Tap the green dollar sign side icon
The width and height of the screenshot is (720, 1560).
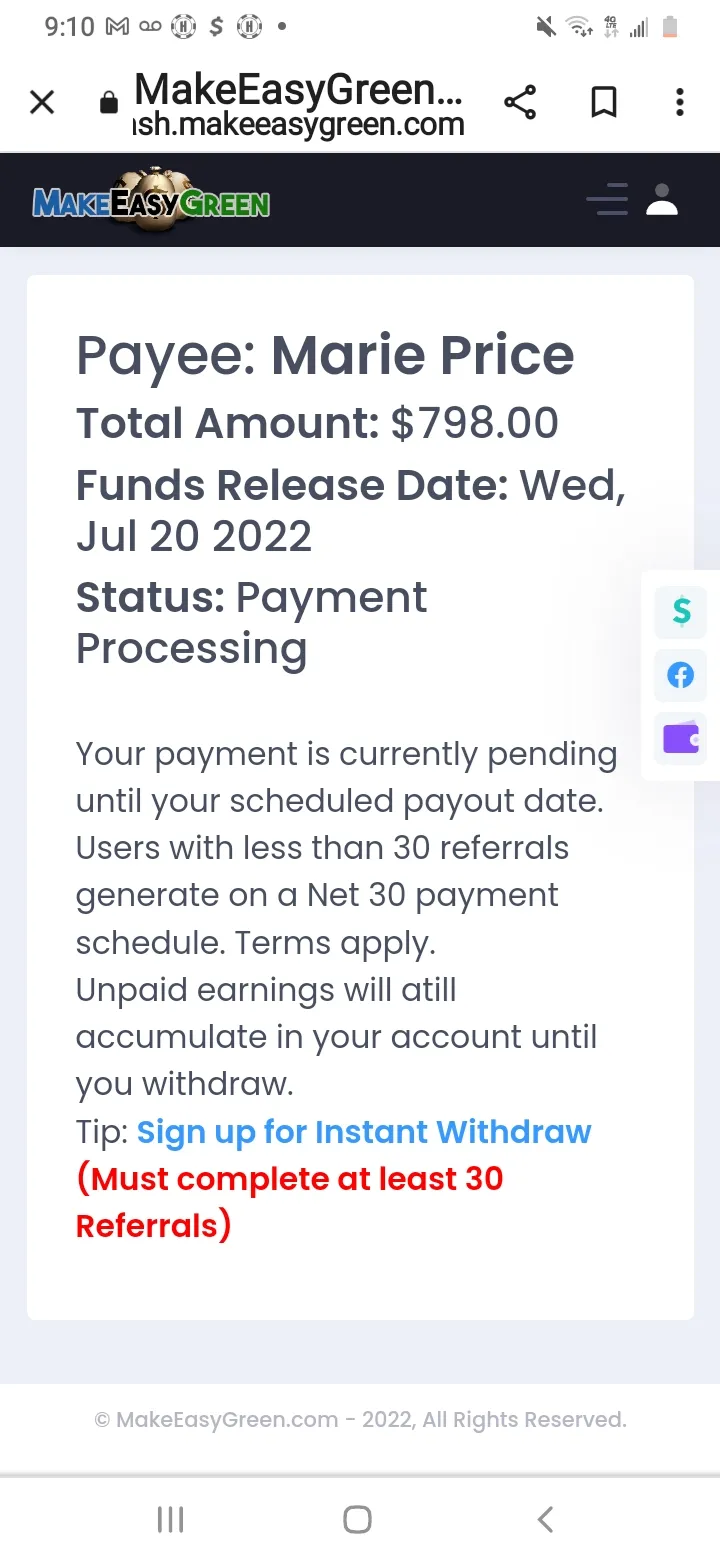tap(681, 611)
